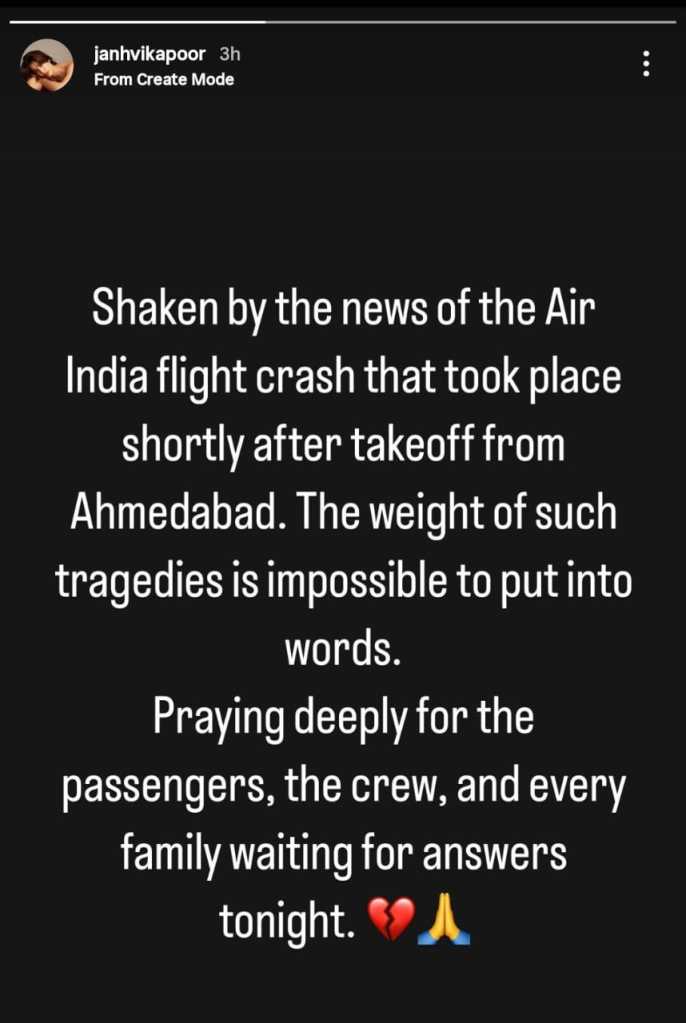
Task: Open janhvikapoor's profile picture
Action: click(x=47, y=66)
